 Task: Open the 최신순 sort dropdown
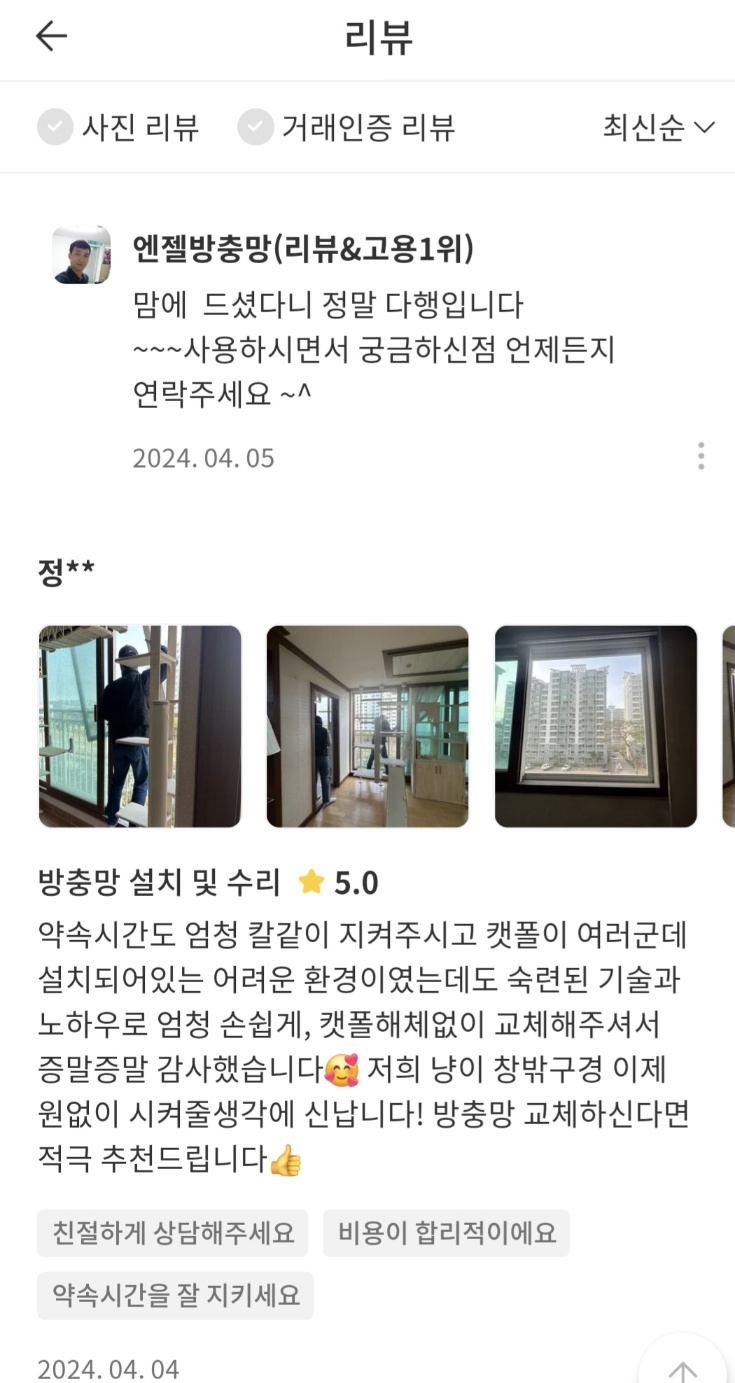point(658,128)
